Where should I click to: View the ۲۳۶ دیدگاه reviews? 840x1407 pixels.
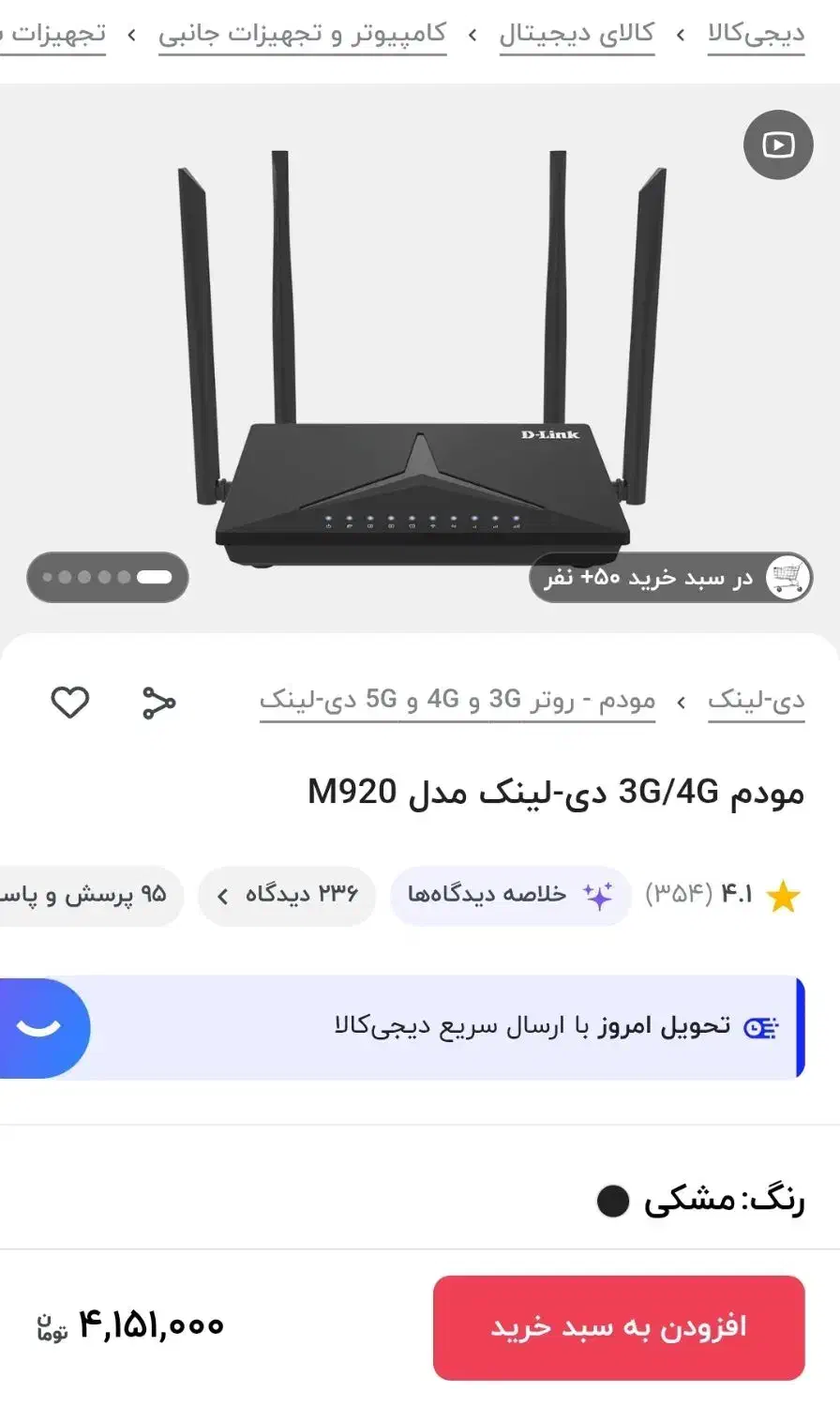click(x=287, y=895)
